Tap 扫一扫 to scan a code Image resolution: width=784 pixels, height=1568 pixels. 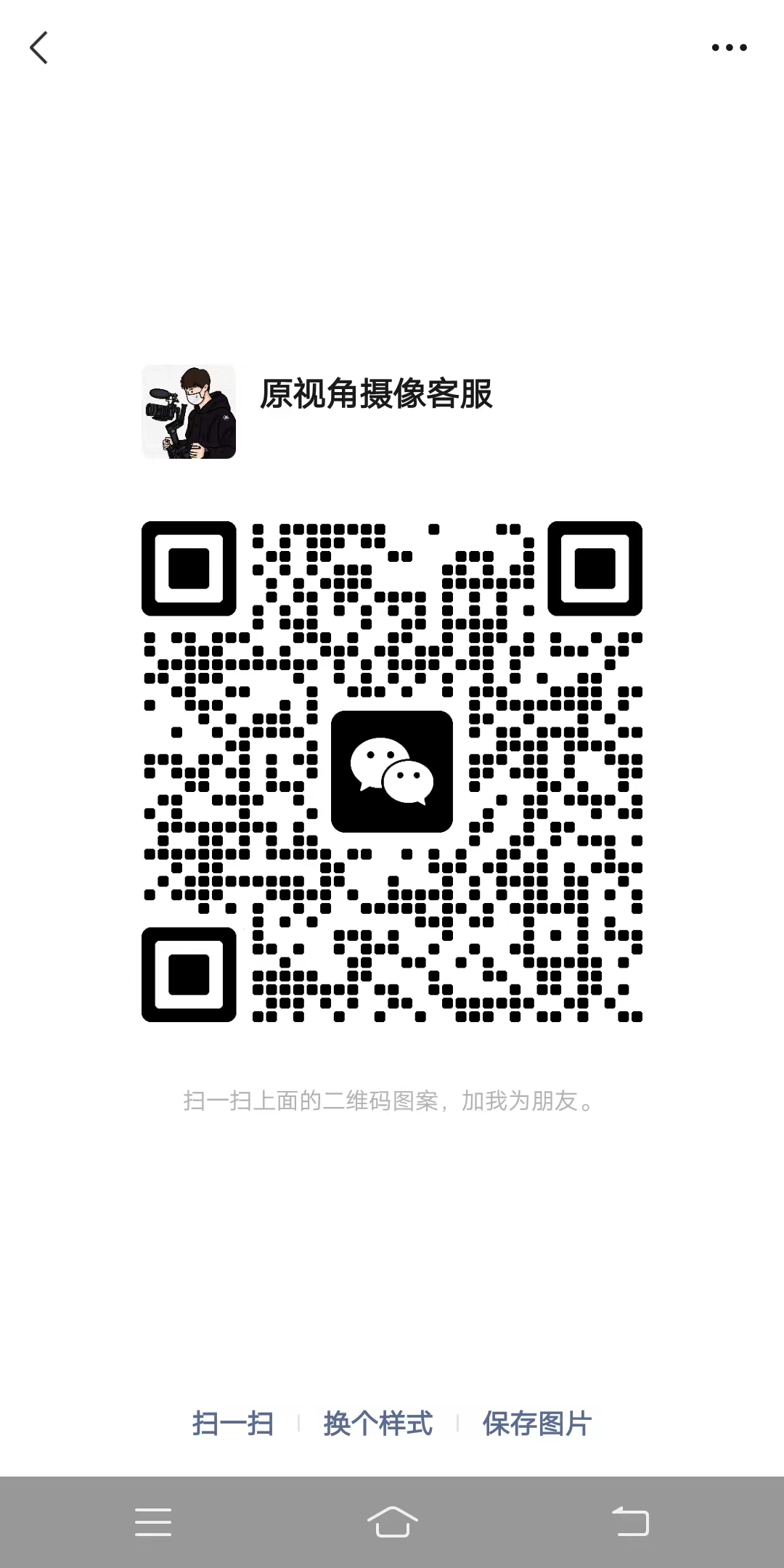point(233,1424)
